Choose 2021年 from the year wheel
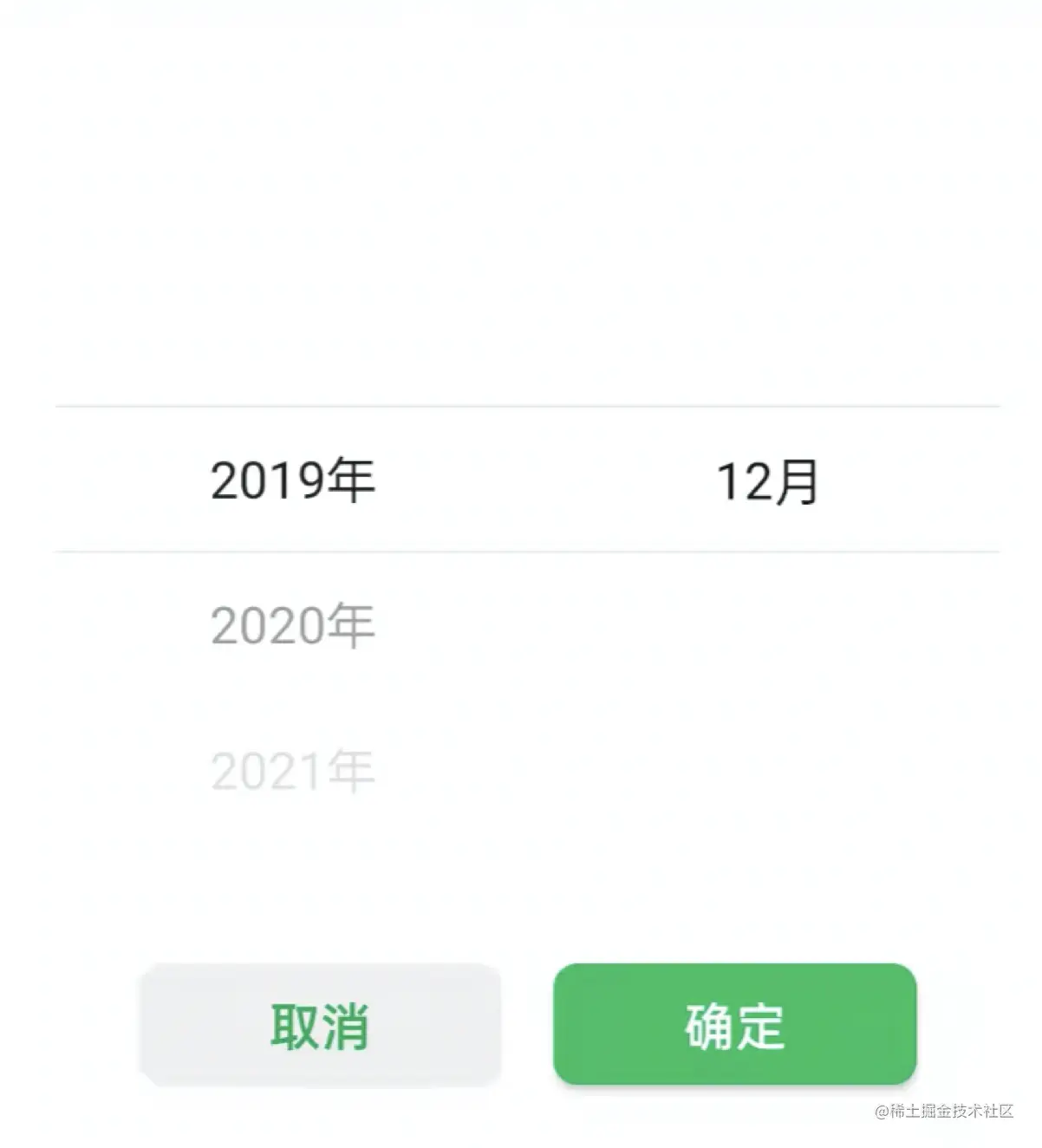The image size is (1042, 1148). pyautogui.click(x=292, y=771)
